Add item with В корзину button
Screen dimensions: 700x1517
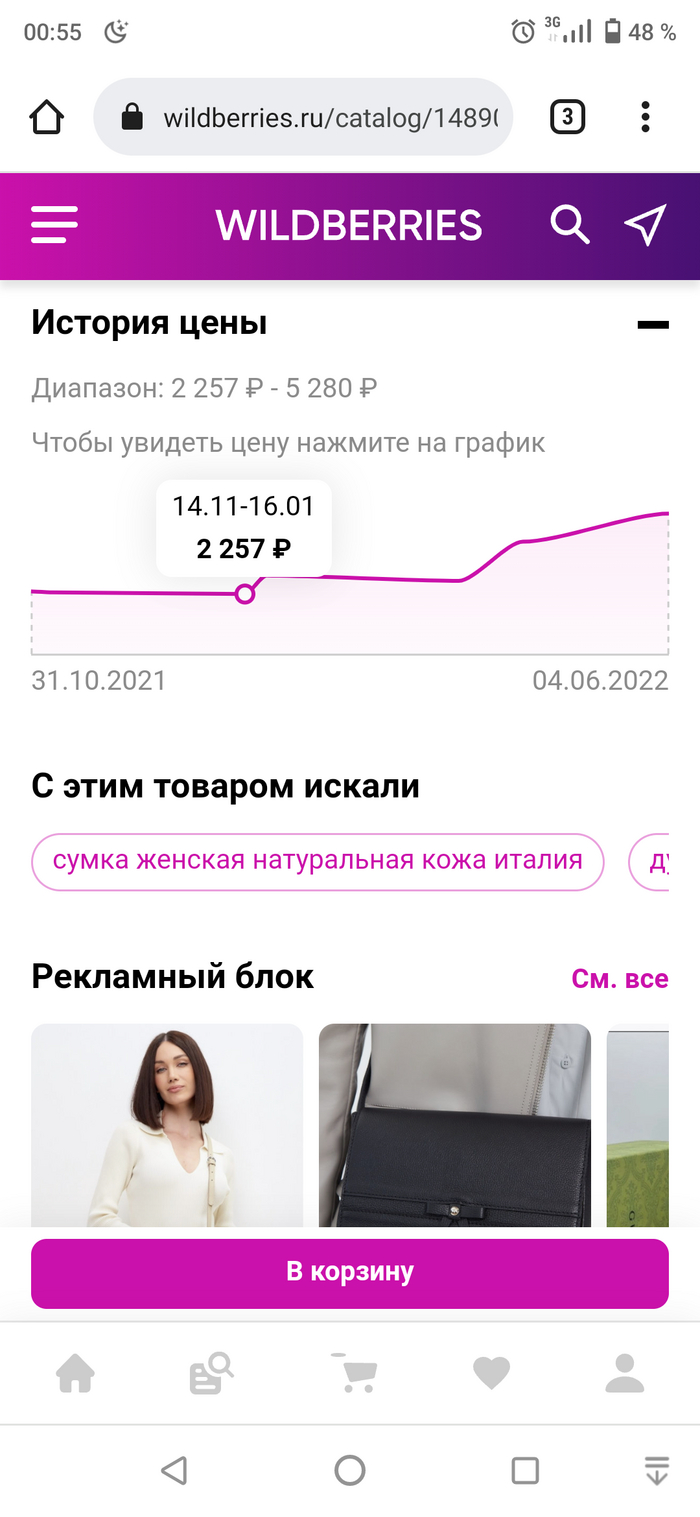click(350, 1273)
